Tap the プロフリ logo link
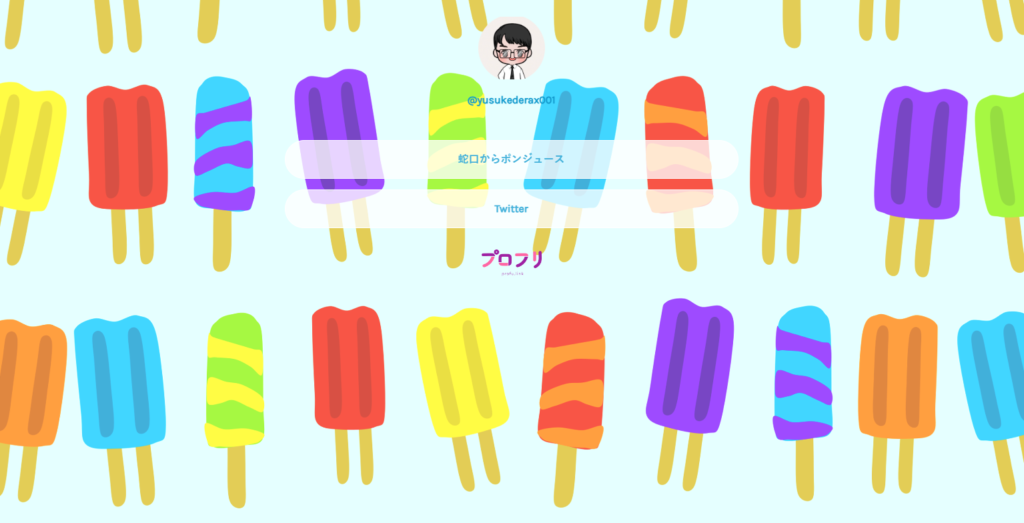The image size is (1024, 523). point(511,261)
